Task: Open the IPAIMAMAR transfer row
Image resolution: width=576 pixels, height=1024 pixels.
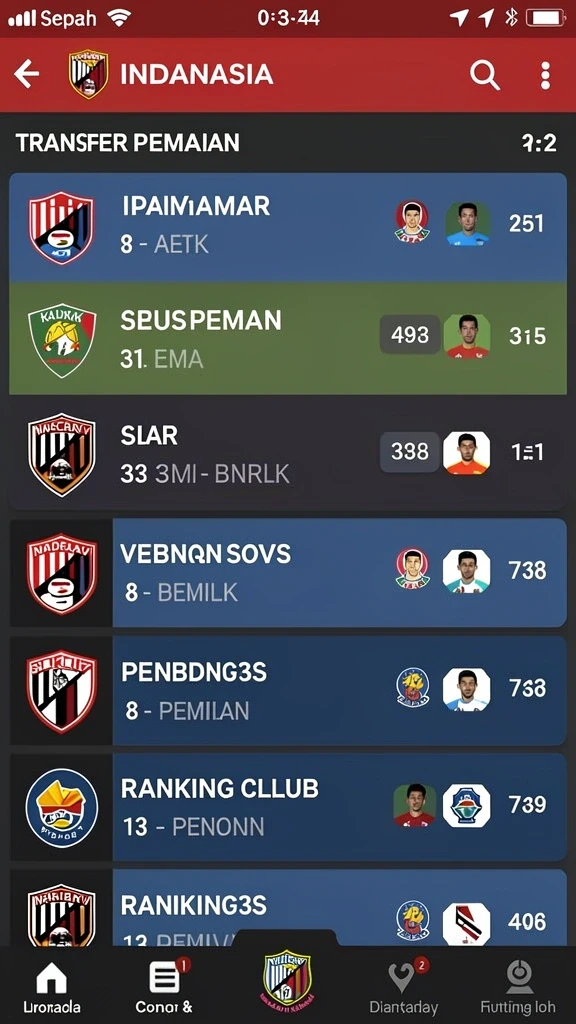Action: (x=288, y=227)
